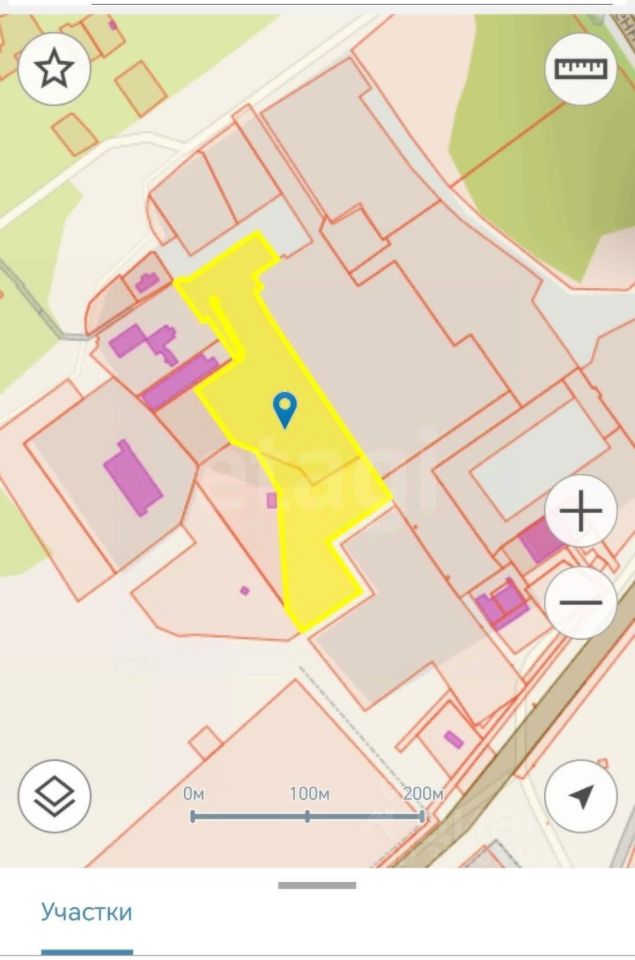Switch to the Участки tab
Screen dimensions: 635x960
point(87,912)
